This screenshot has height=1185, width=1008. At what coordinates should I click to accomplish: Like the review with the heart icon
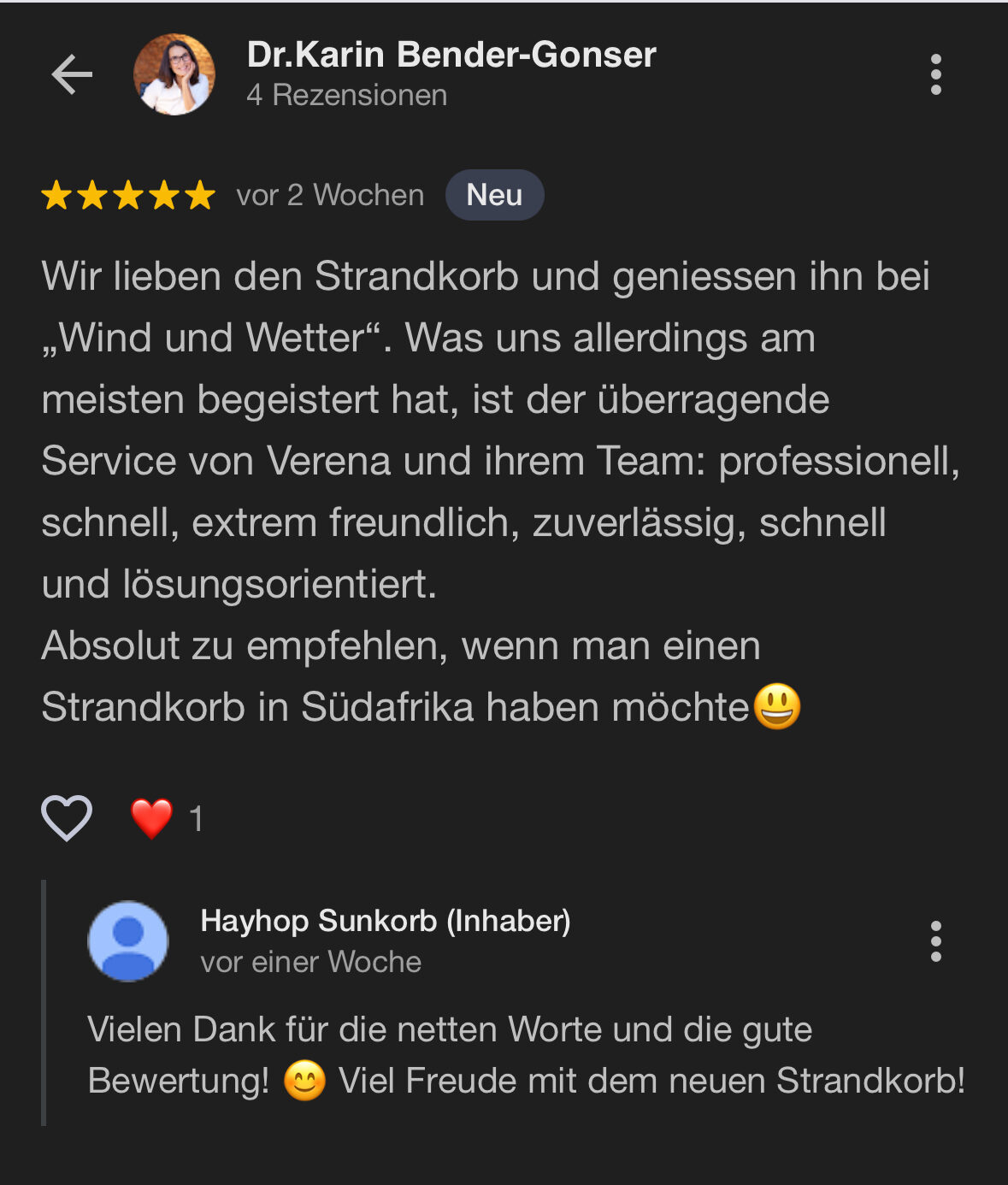(67, 818)
